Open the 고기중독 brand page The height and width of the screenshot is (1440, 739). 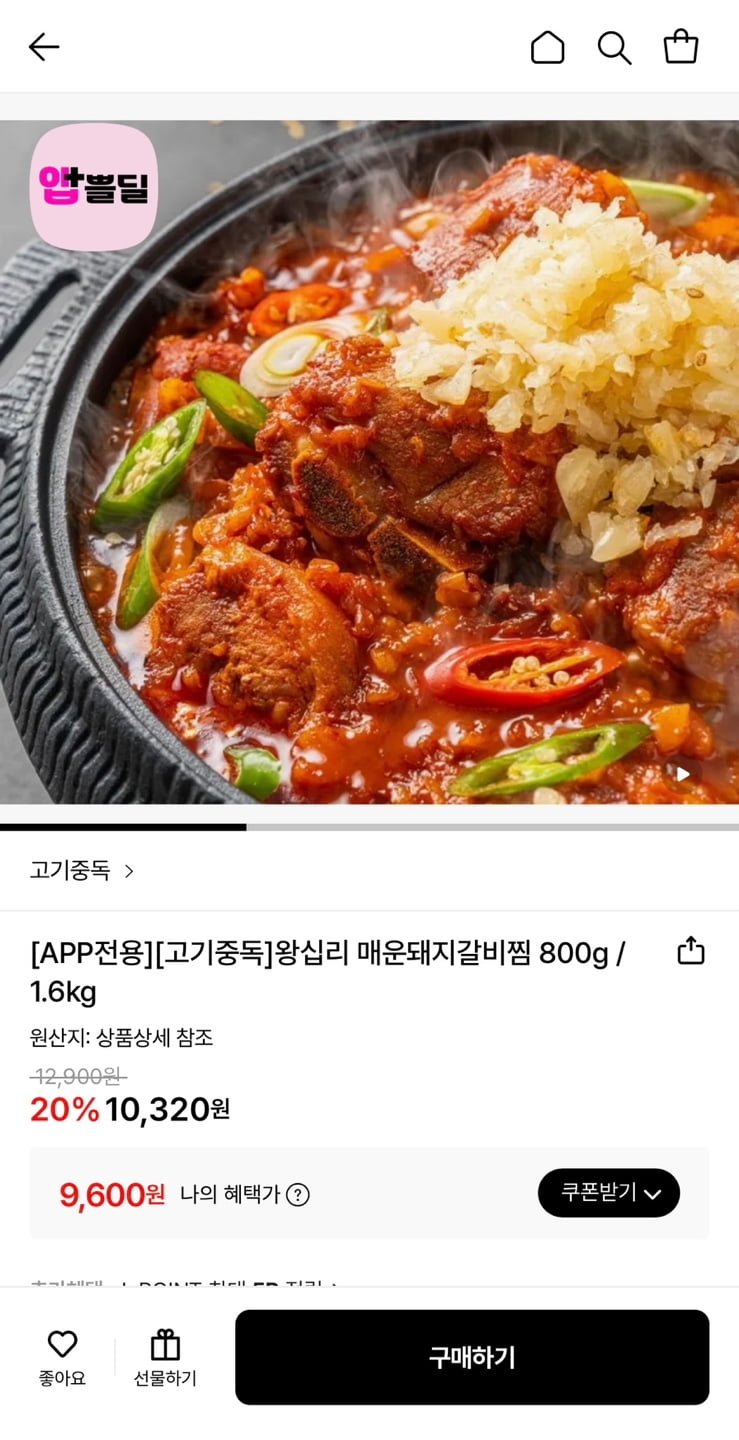(82, 871)
